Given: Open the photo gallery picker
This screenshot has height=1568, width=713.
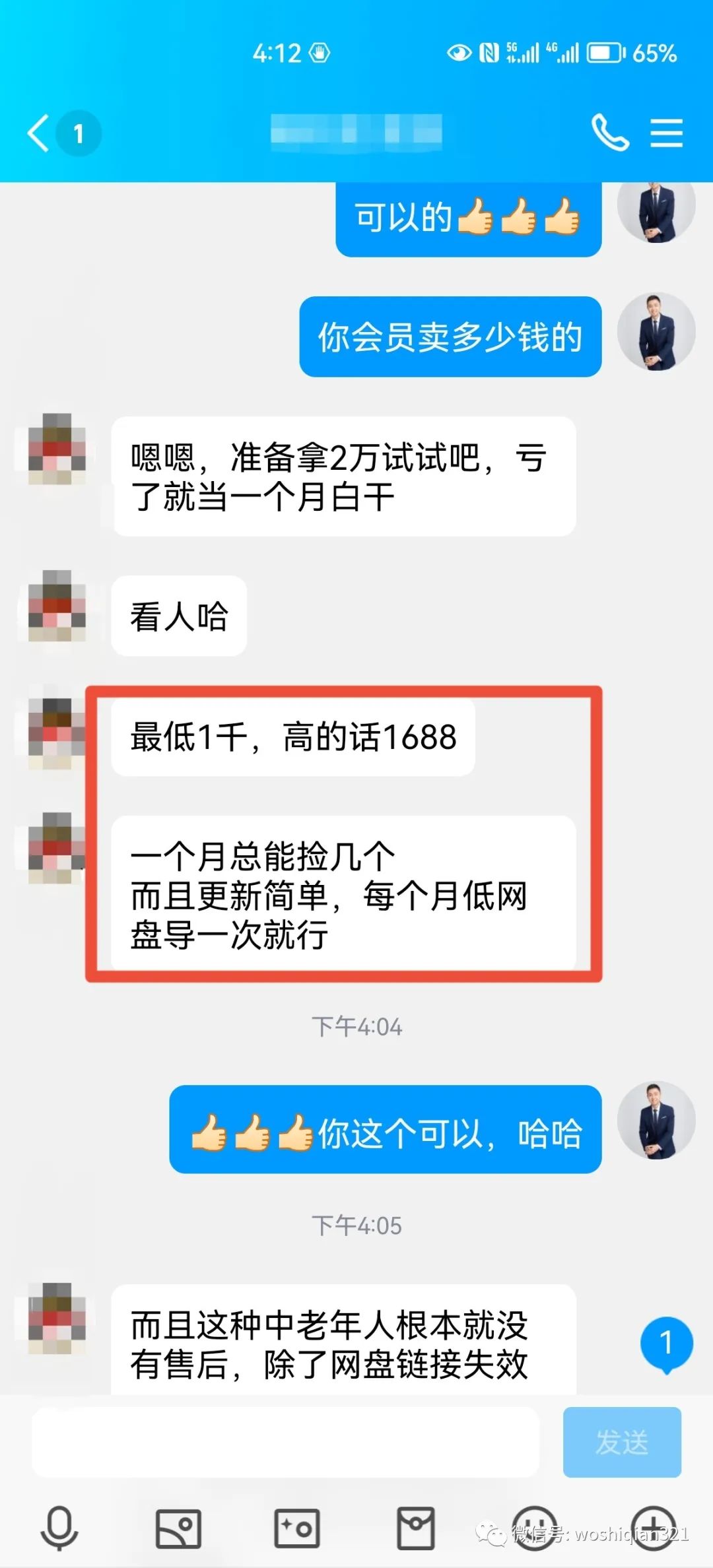Looking at the screenshot, I should pyautogui.click(x=178, y=1528).
